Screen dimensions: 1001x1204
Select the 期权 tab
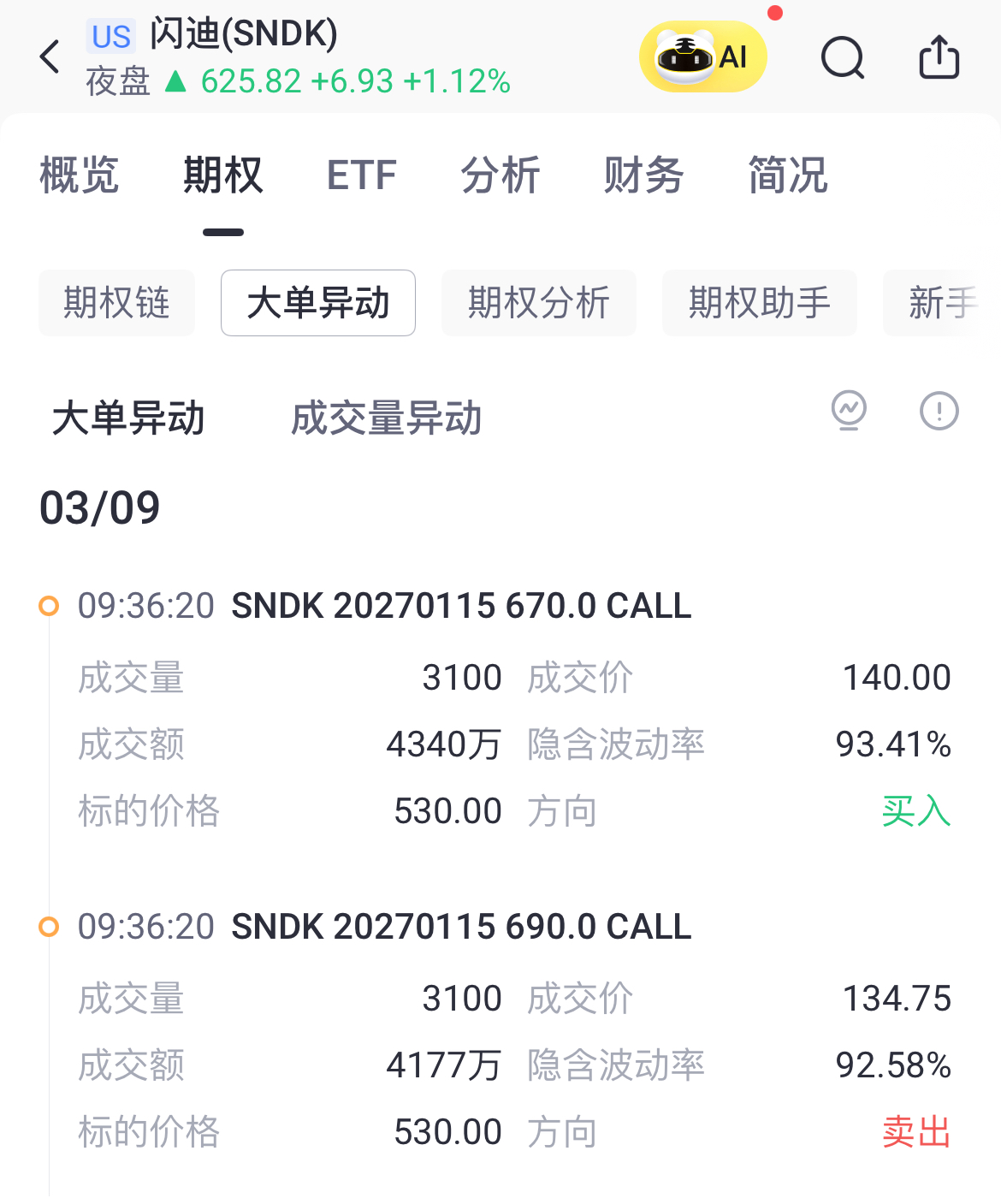click(x=222, y=175)
